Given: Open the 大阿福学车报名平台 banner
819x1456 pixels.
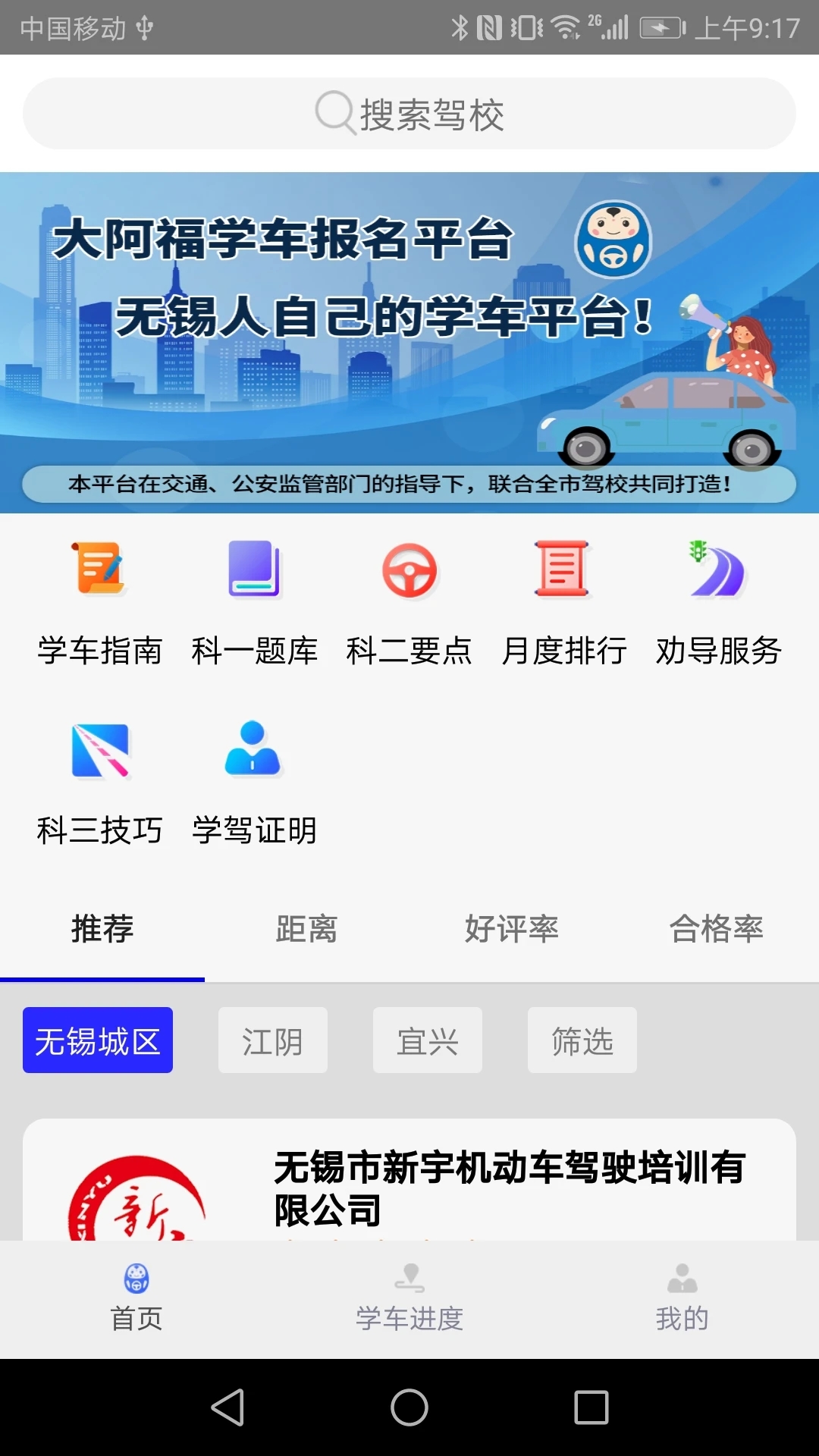Looking at the screenshot, I should tap(409, 341).
